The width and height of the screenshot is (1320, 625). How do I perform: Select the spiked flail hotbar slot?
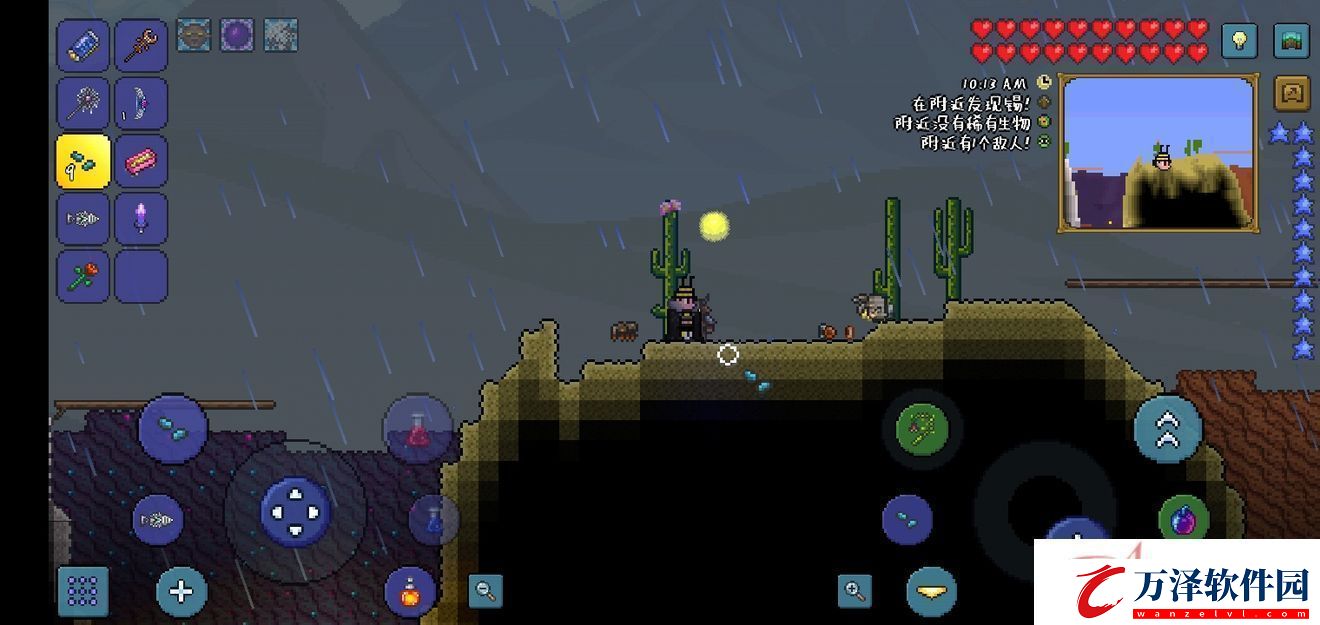click(x=83, y=104)
